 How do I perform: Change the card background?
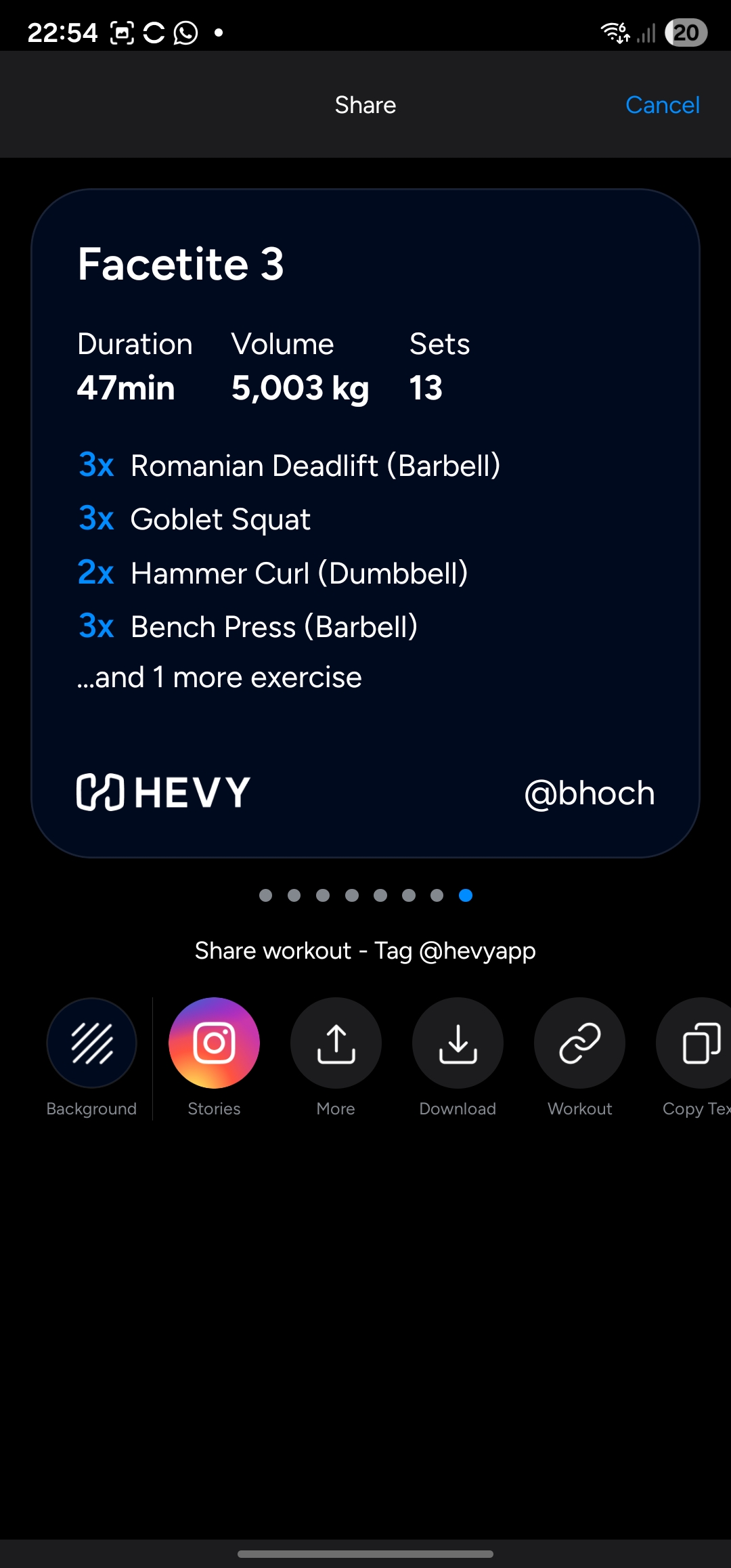(x=91, y=1043)
